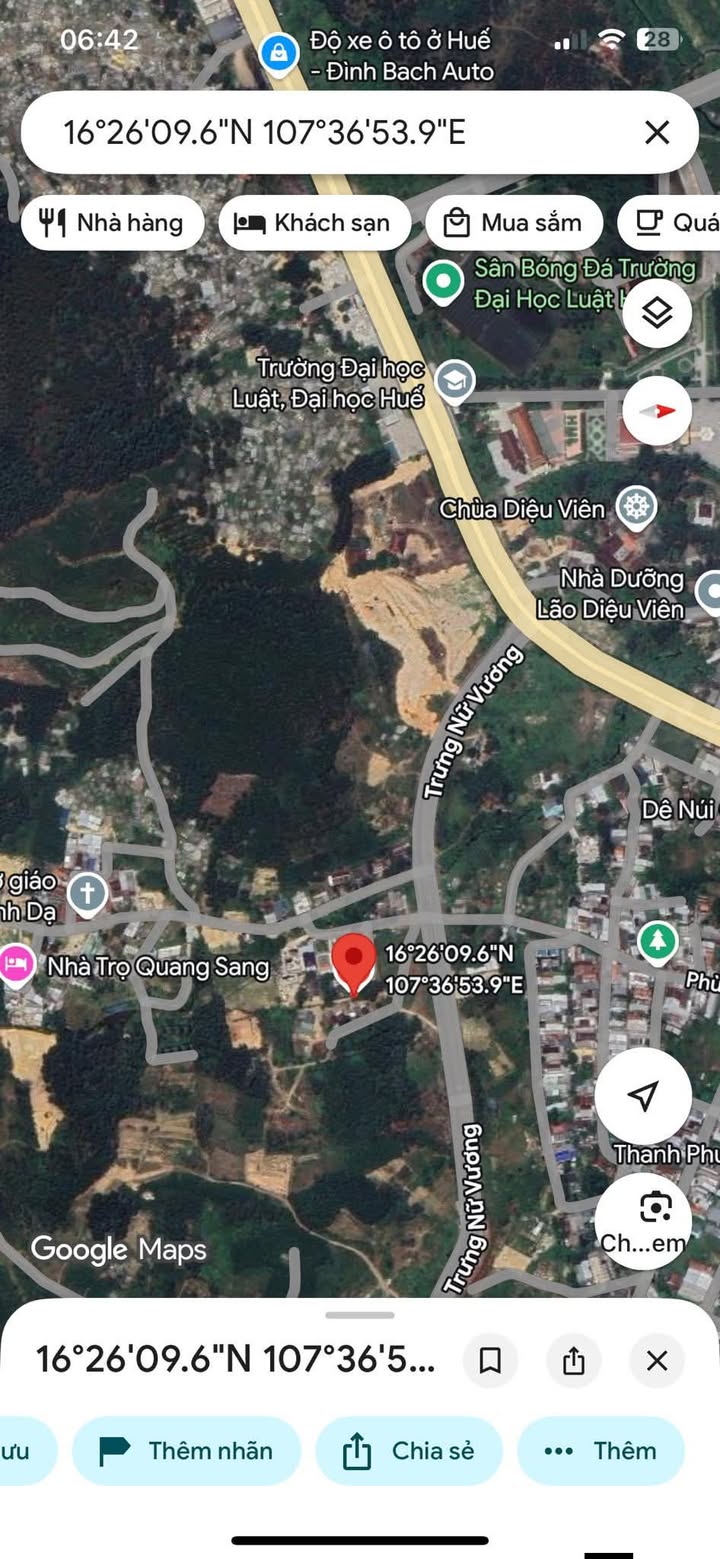Open the Thêm options button
This screenshot has width=720, height=1559.
pyautogui.click(x=601, y=1451)
